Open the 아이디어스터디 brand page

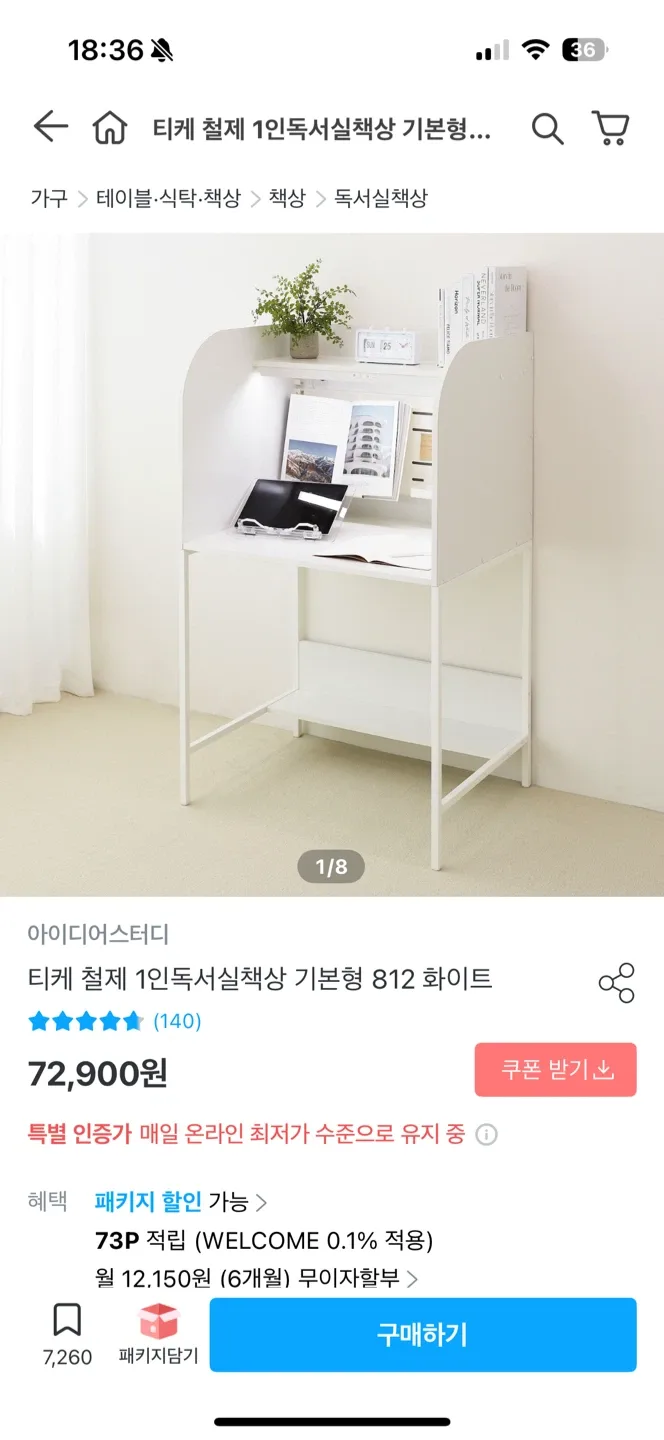click(98, 934)
